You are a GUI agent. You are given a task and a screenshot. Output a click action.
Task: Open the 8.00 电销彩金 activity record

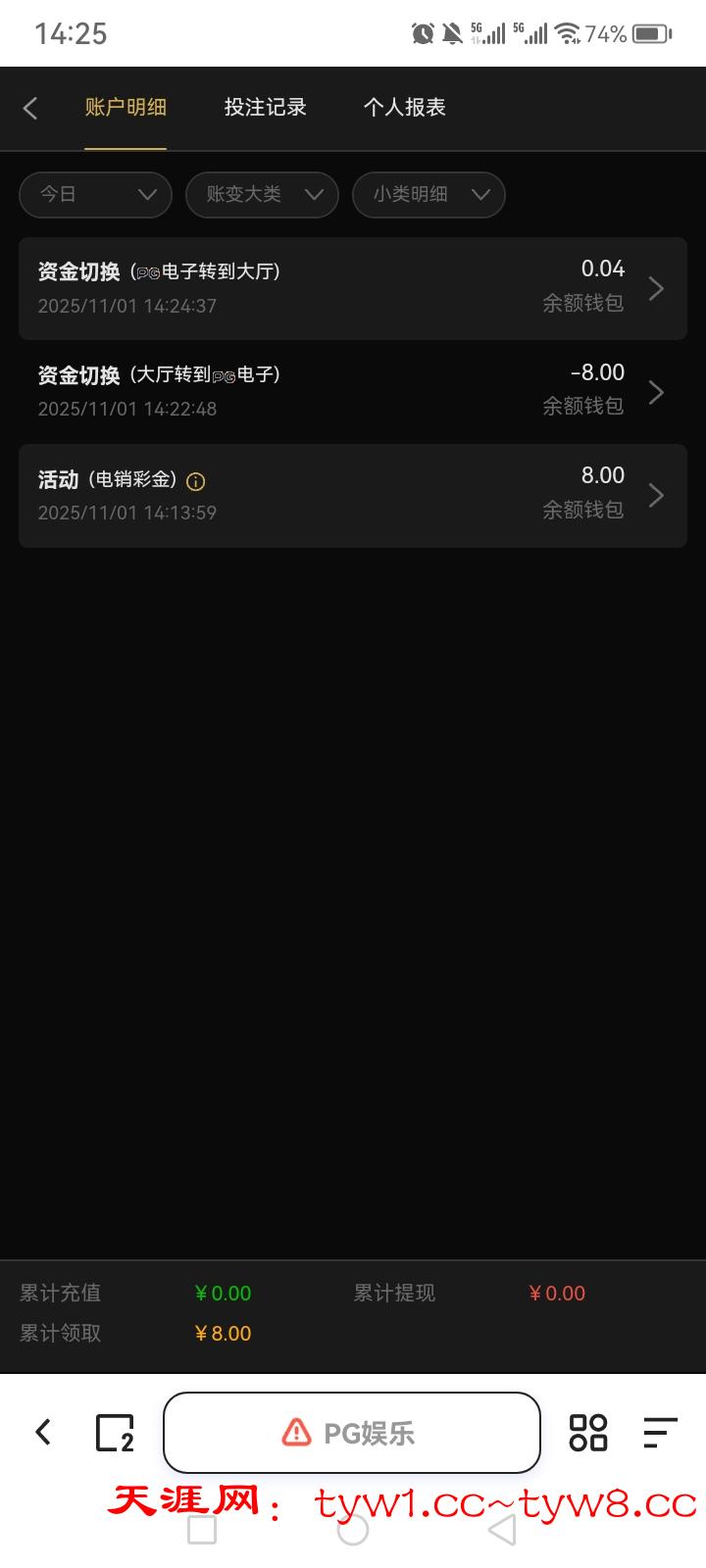tap(352, 495)
